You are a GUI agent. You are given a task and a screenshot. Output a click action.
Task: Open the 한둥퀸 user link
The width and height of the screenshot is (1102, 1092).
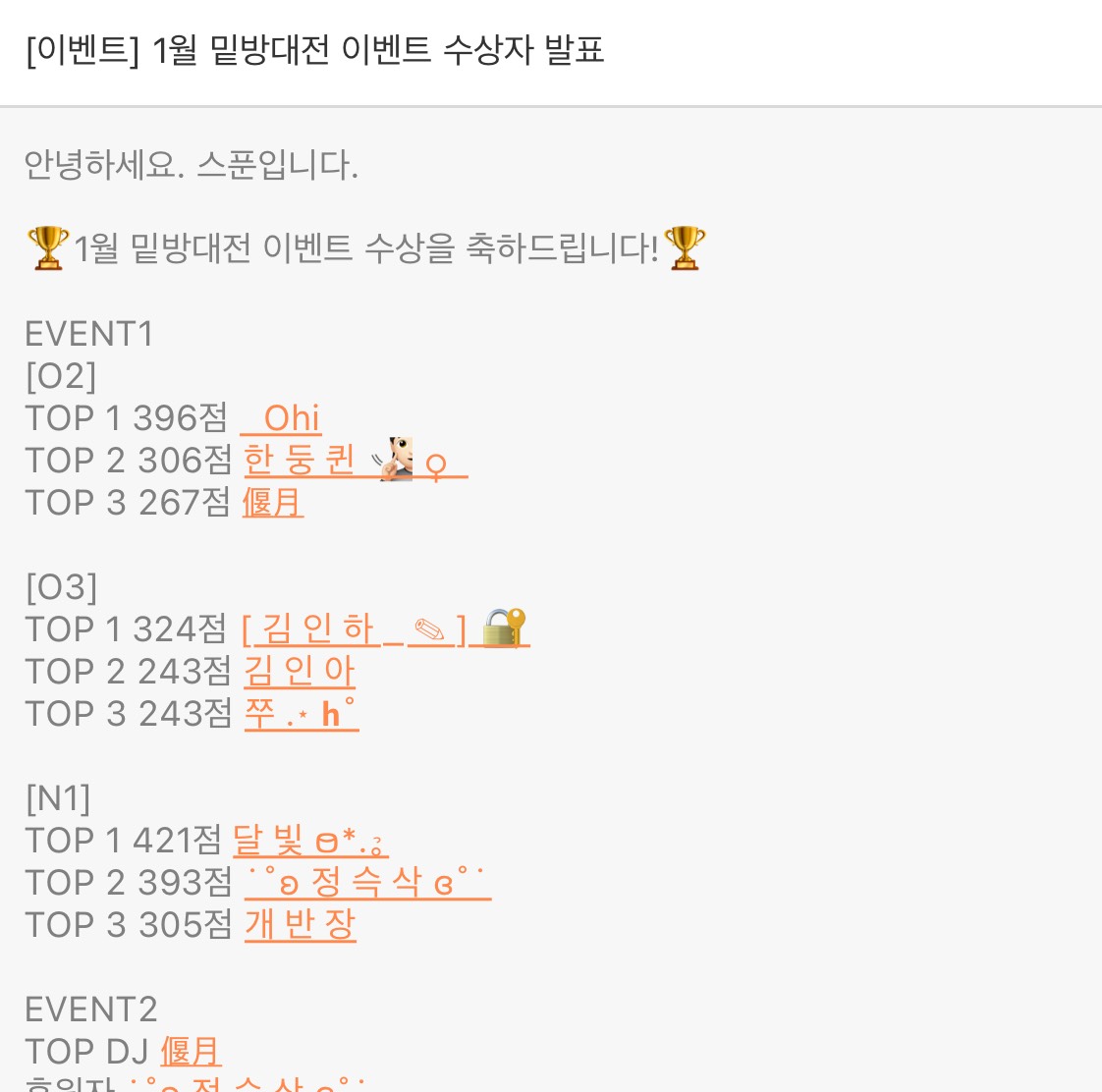pos(354,461)
